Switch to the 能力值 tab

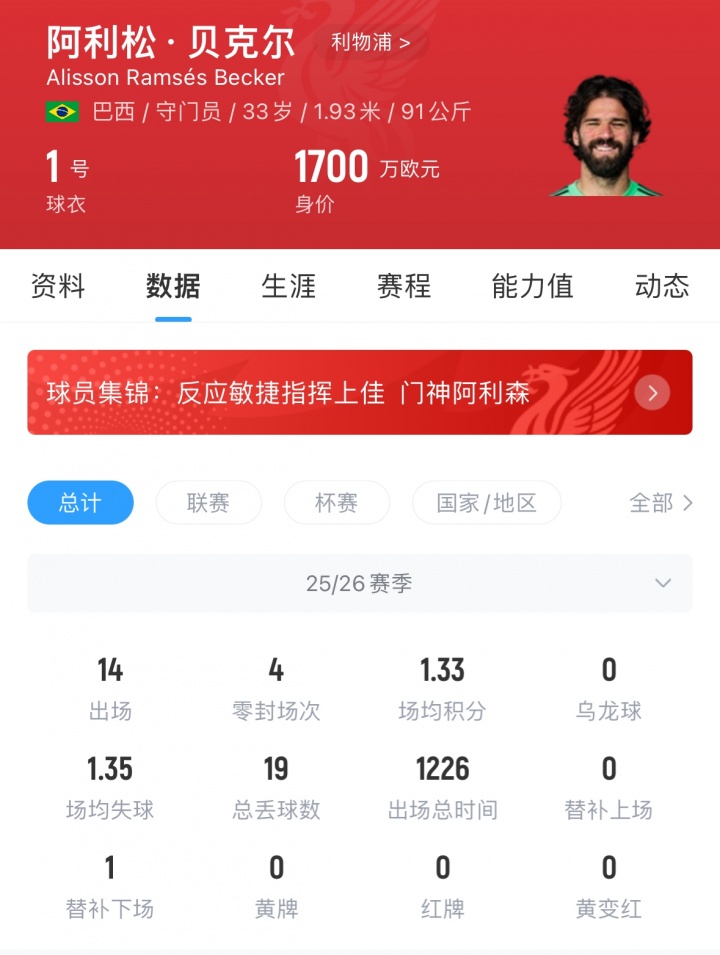pyautogui.click(x=532, y=287)
